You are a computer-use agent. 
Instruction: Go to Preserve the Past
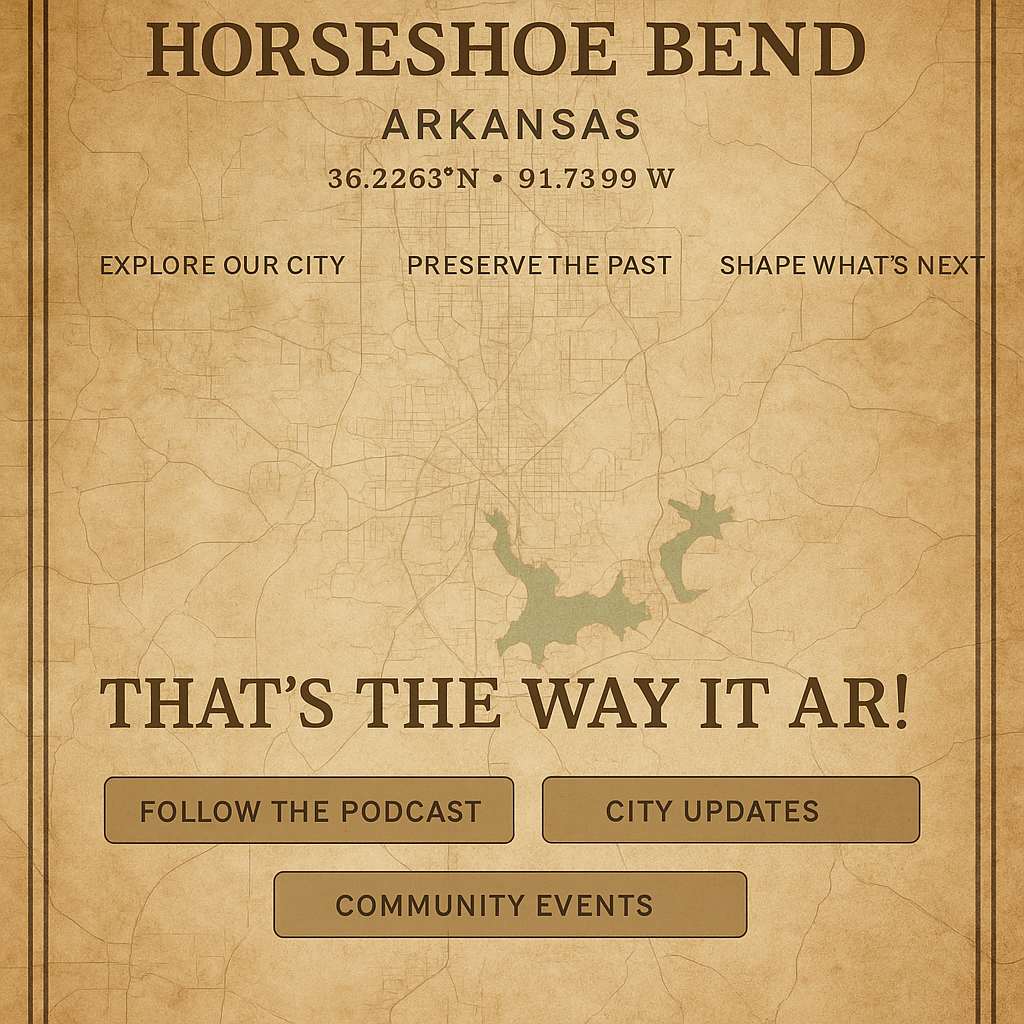[x=539, y=265]
